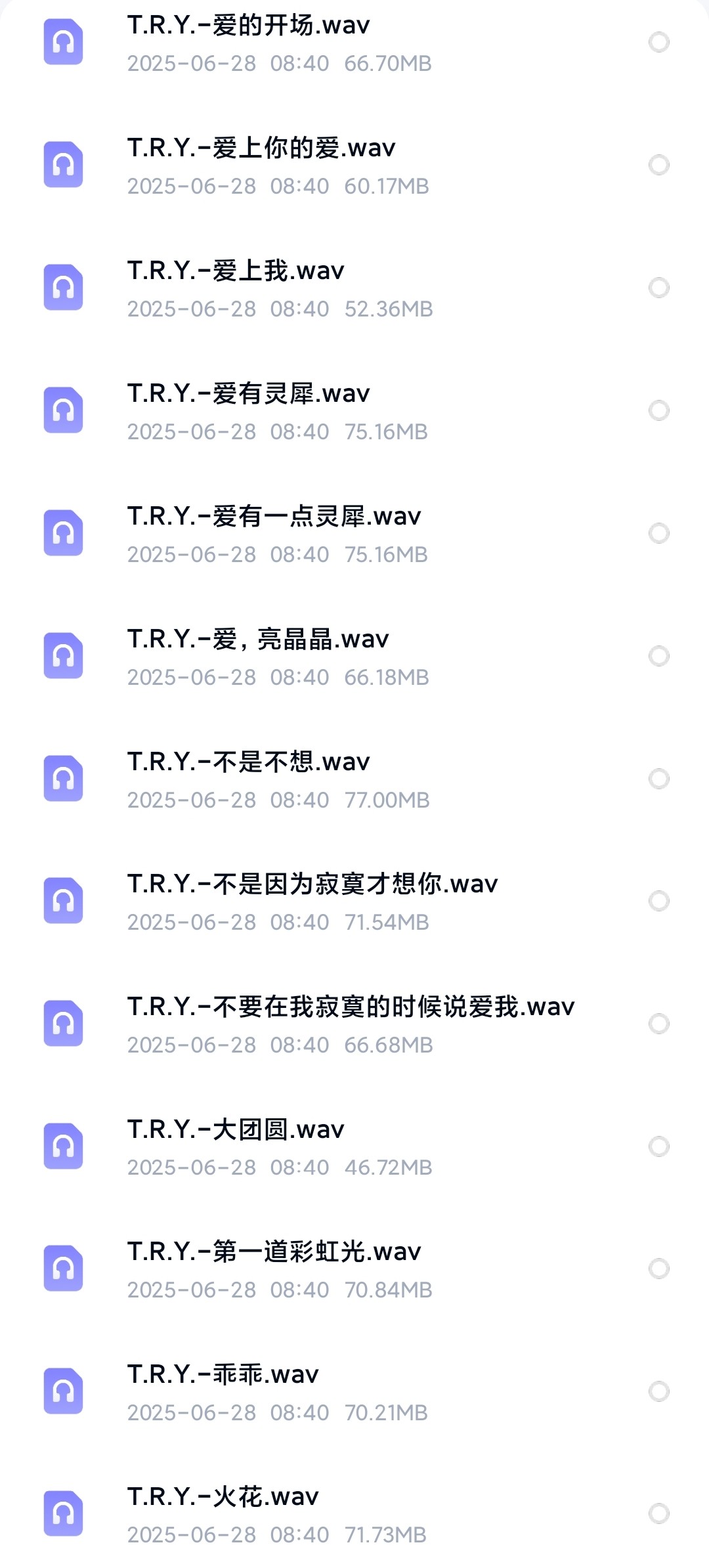This screenshot has height=1568, width=709.
Task: Select T.R.Y.-不是因为寂寞才想你.wav using its circle
Action: point(658,901)
